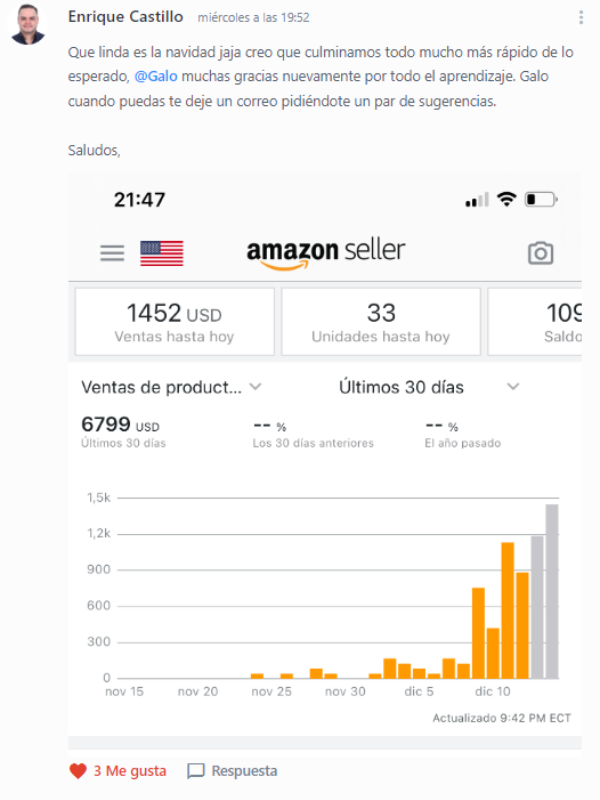
Task: Open the Enrique Castillo author name
Action: point(125,17)
